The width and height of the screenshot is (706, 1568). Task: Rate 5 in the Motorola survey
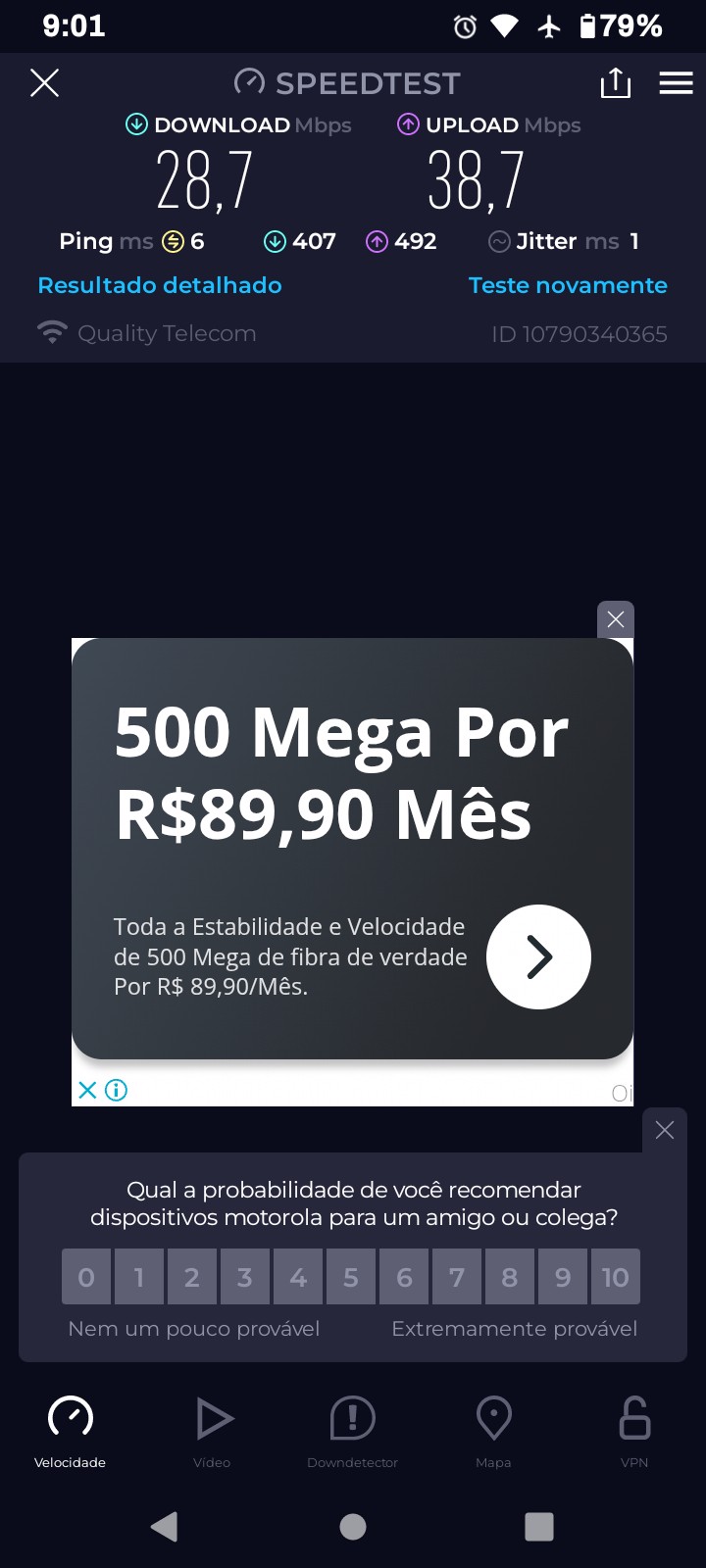coord(351,1276)
